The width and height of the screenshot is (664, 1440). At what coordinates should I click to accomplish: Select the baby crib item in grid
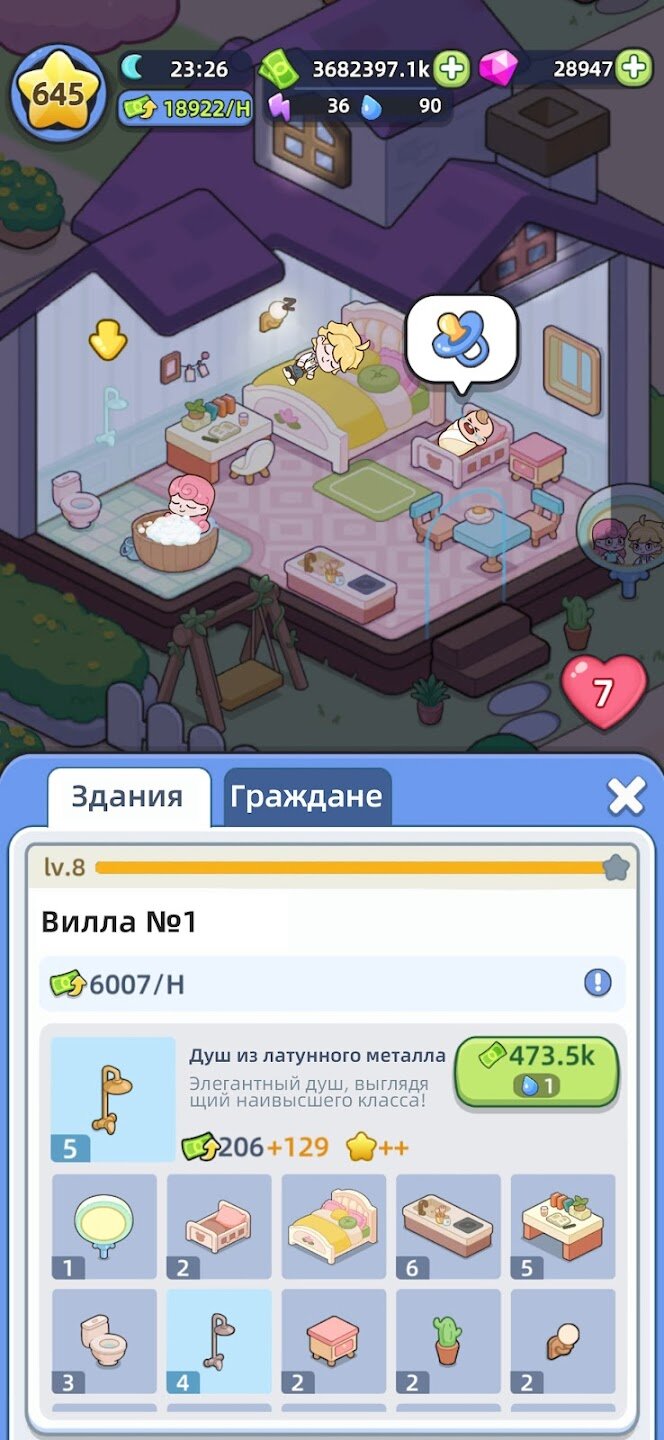coord(219,1226)
